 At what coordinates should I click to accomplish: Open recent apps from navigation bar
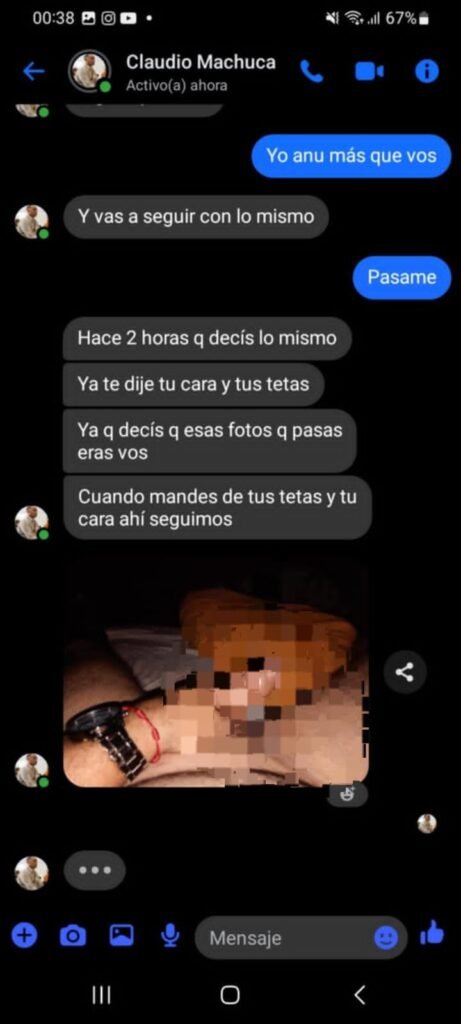(x=101, y=995)
